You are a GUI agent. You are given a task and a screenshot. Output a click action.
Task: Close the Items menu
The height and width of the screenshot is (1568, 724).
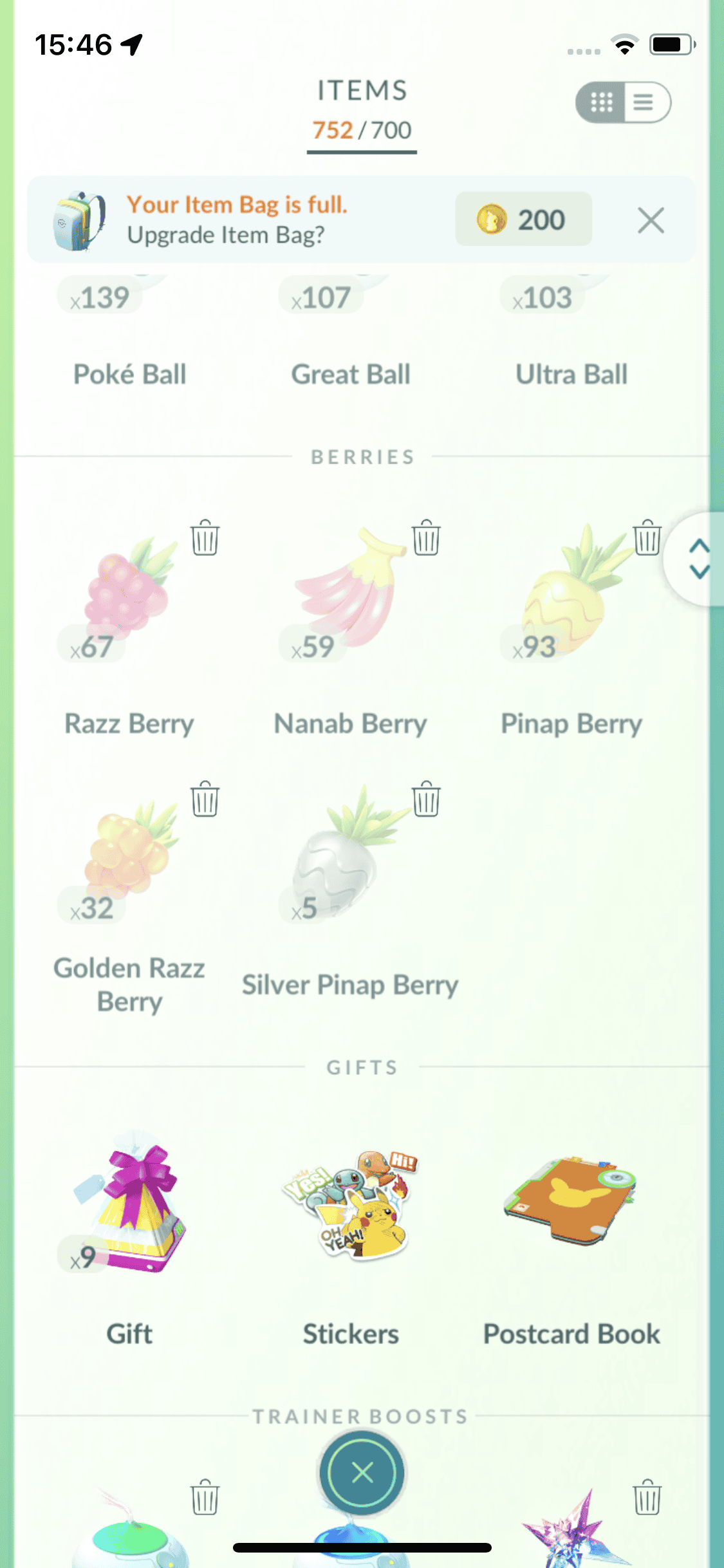[362, 1473]
